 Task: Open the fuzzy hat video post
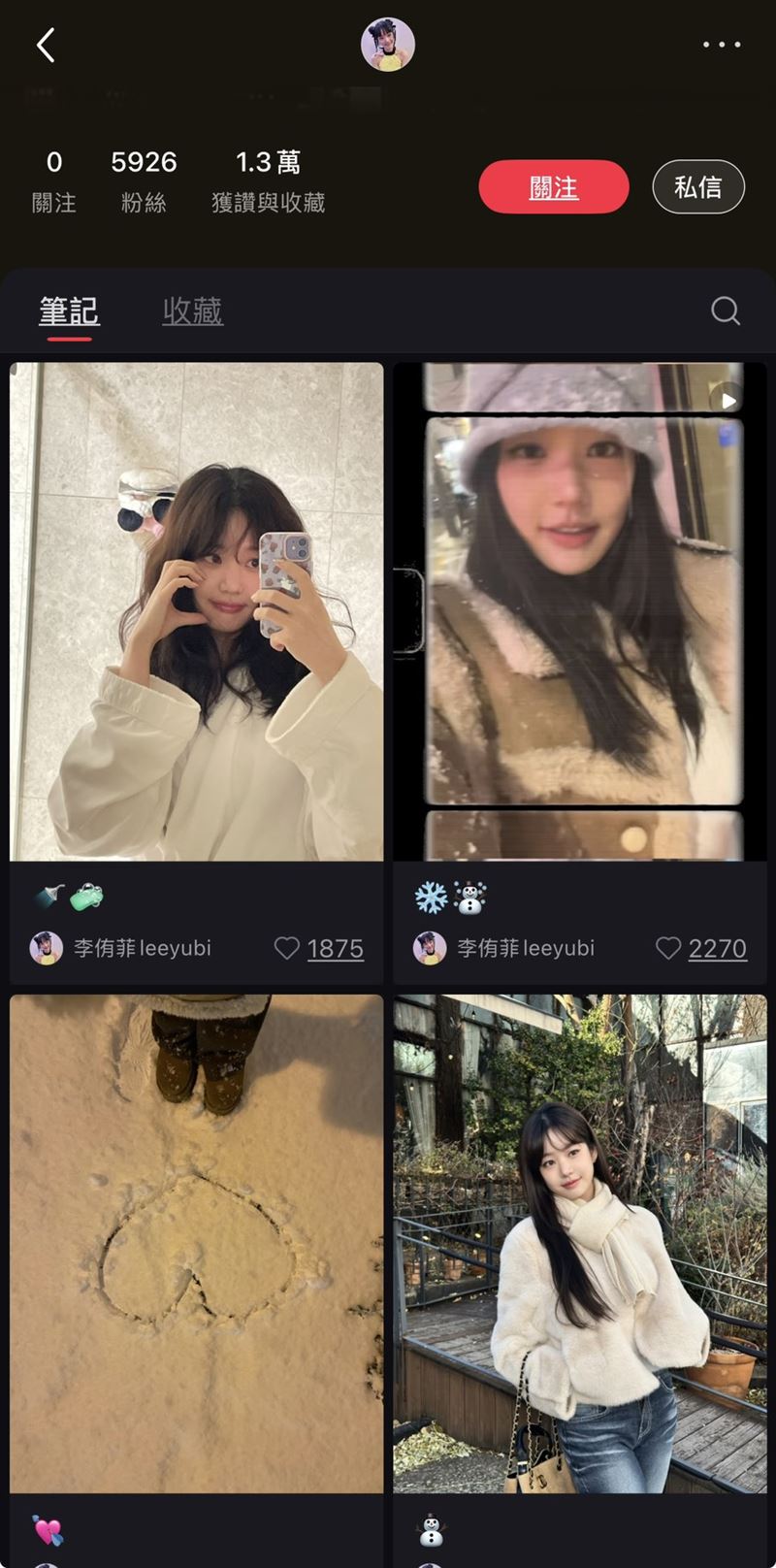(x=580, y=611)
